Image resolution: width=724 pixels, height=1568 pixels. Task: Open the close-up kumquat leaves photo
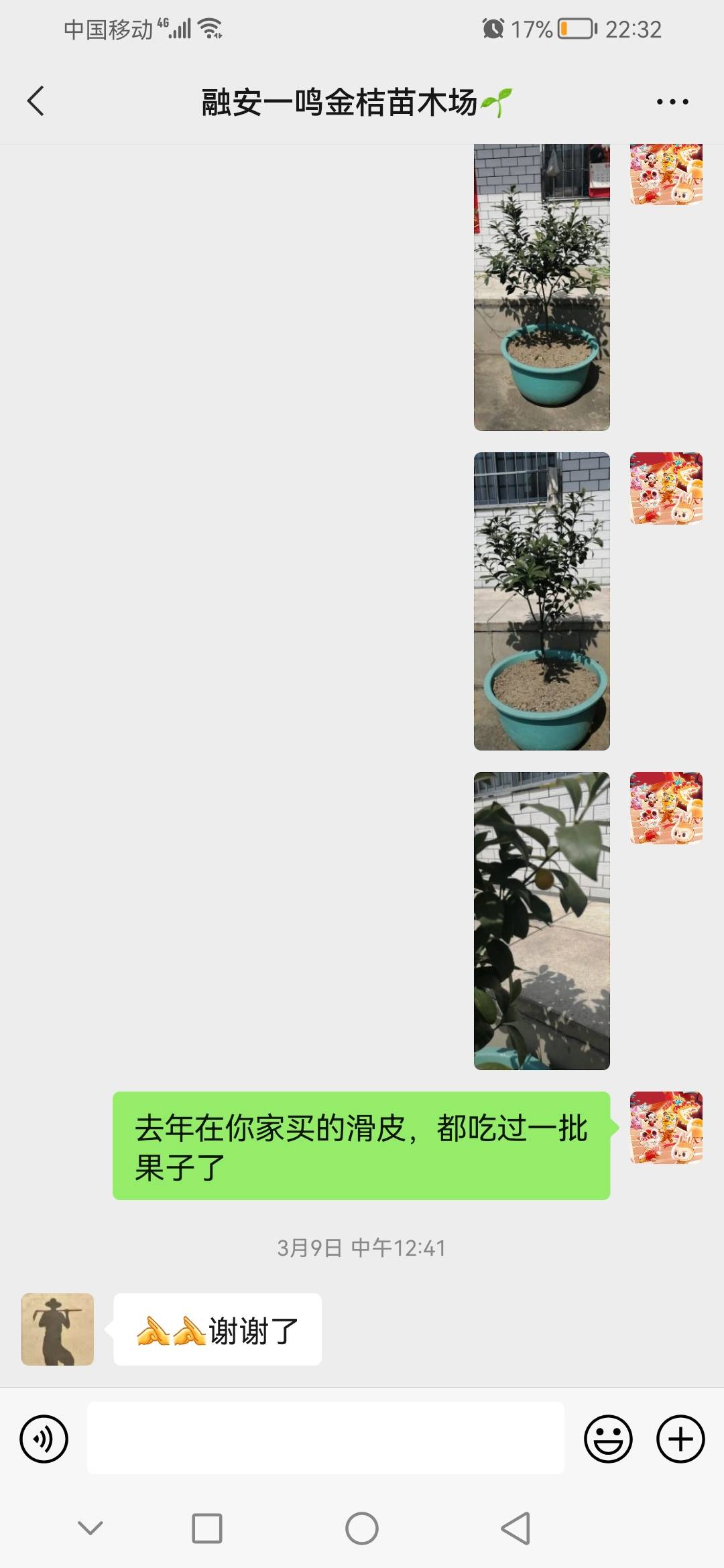click(x=542, y=921)
